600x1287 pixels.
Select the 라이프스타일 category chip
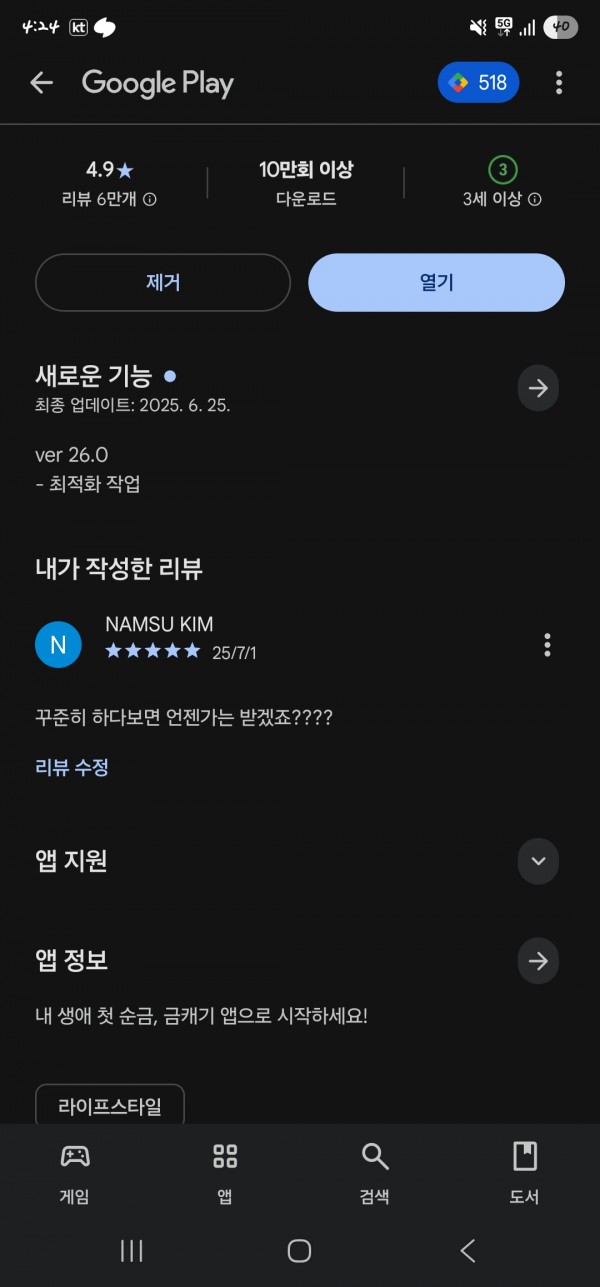(x=110, y=1106)
